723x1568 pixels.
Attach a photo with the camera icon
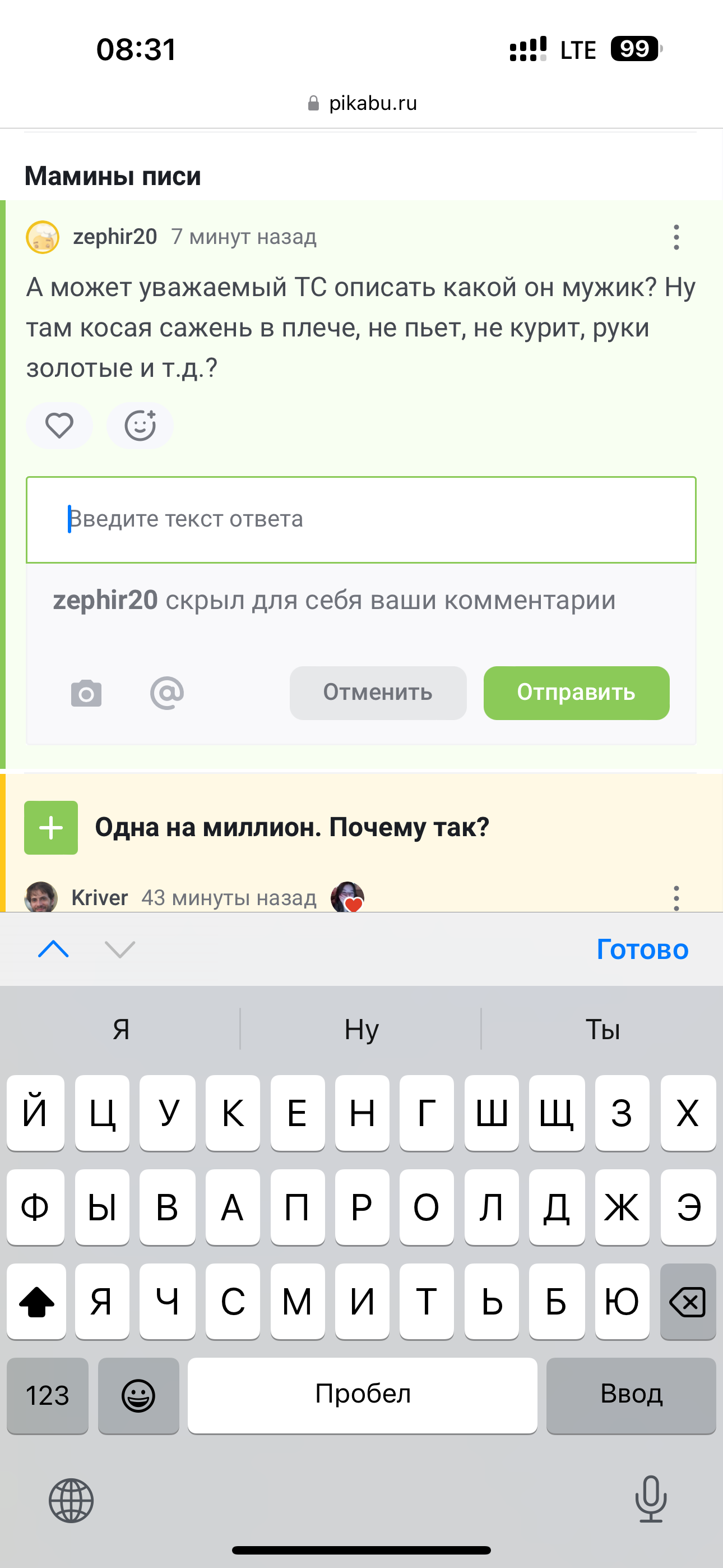(86, 693)
